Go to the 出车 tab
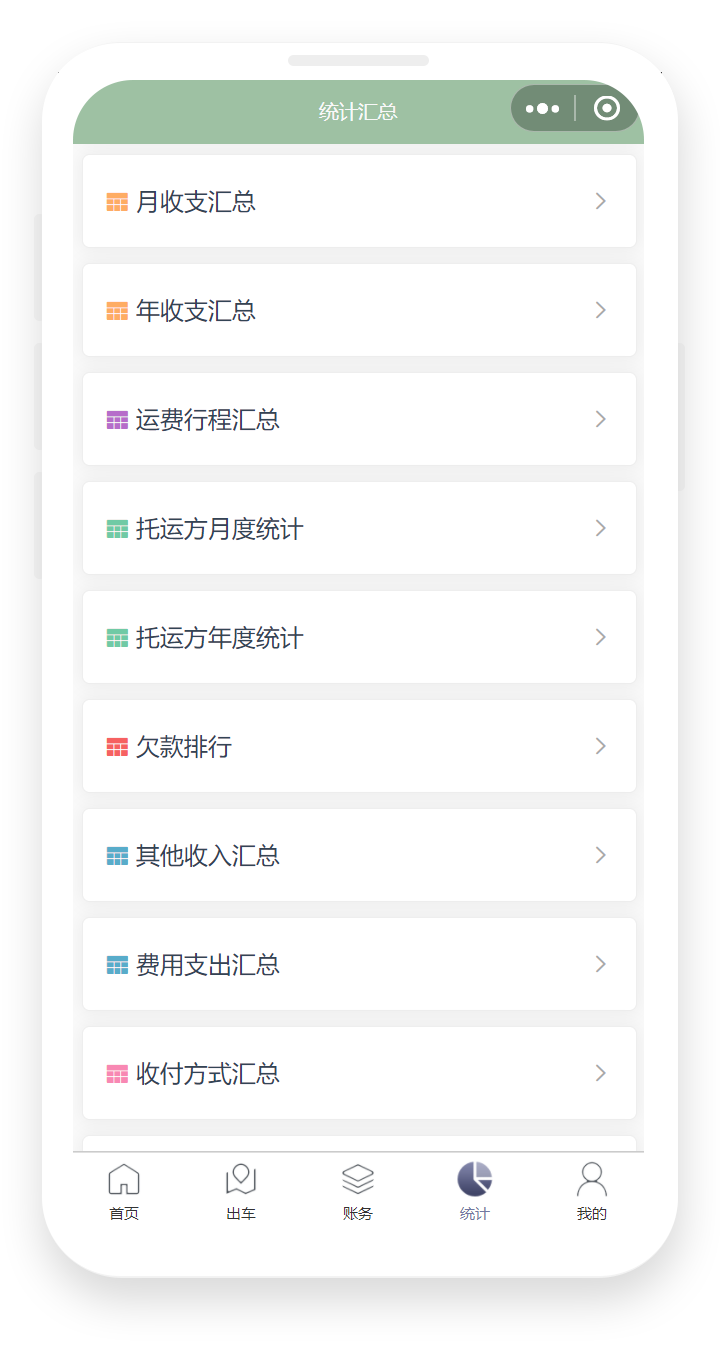The width and height of the screenshot is (720, 1368). (241, 1191)
